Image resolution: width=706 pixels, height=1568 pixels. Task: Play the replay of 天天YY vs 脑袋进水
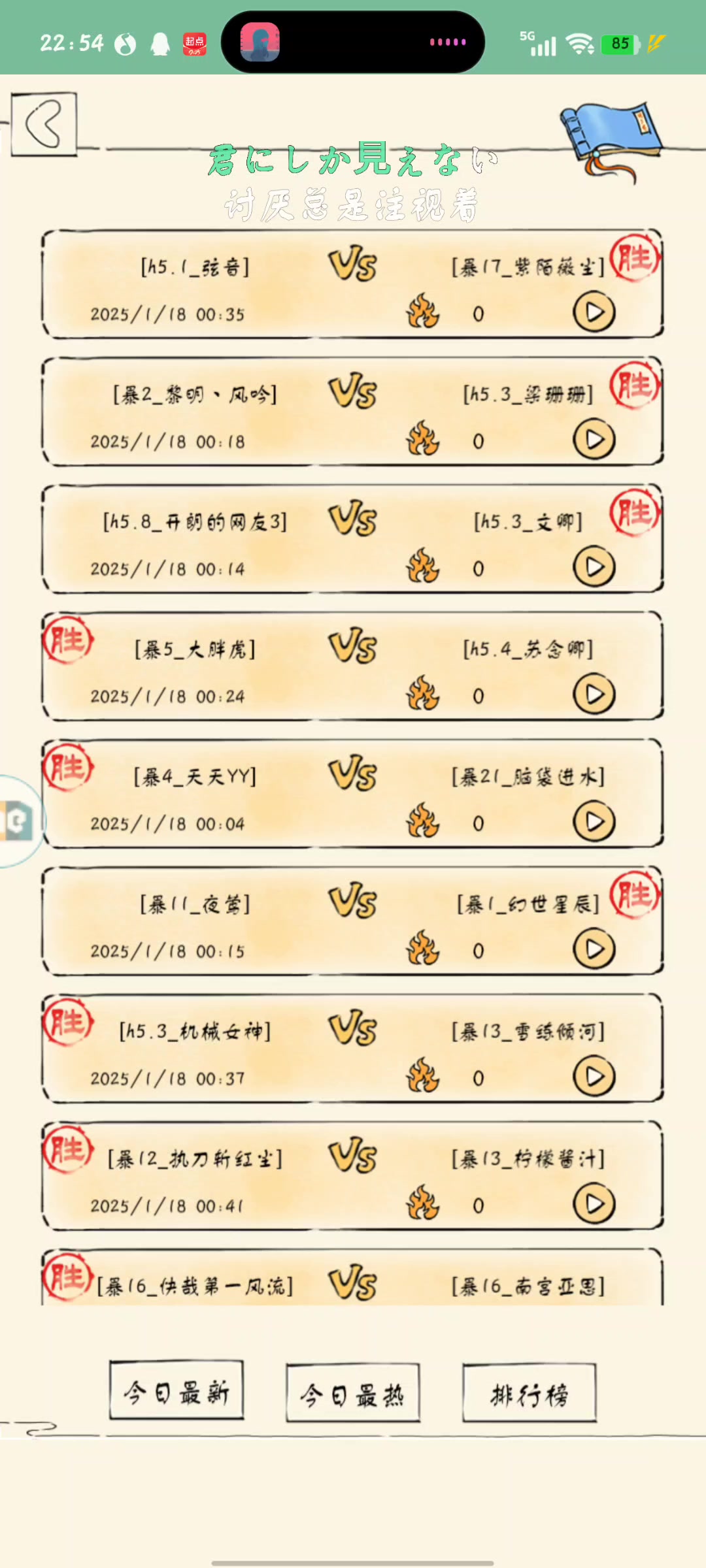click(594, 822)
